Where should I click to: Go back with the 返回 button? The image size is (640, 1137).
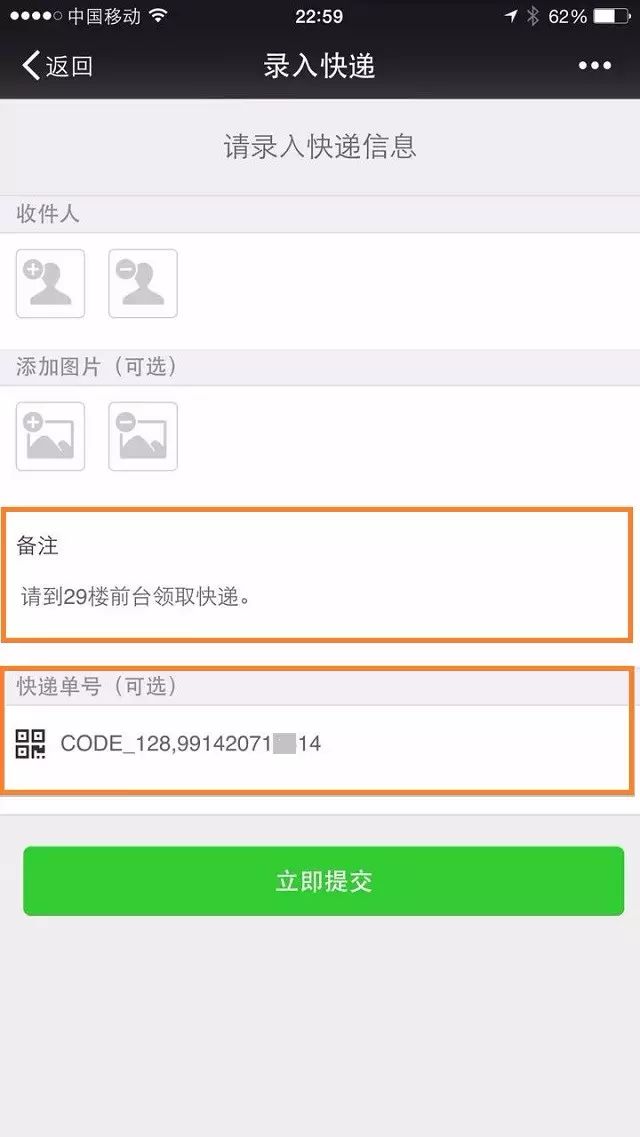click(57, 66)
